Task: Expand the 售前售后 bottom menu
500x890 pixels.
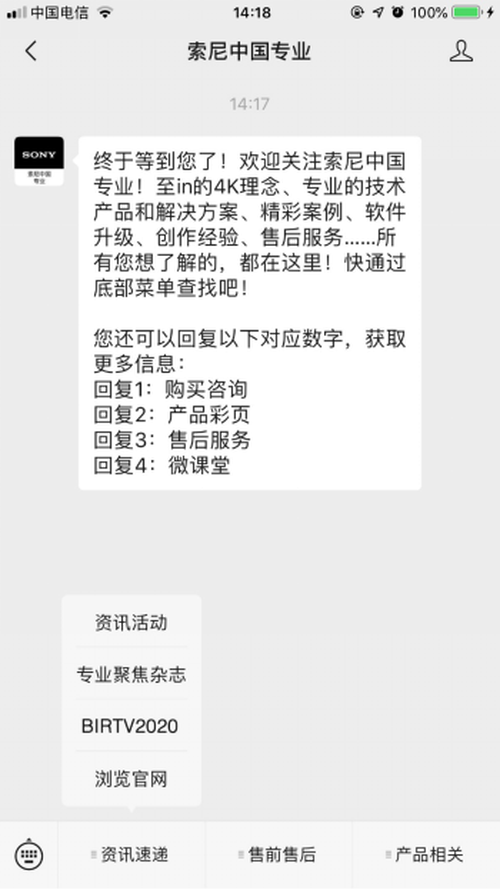Action: pyautogui.click(x=279, y=855)
